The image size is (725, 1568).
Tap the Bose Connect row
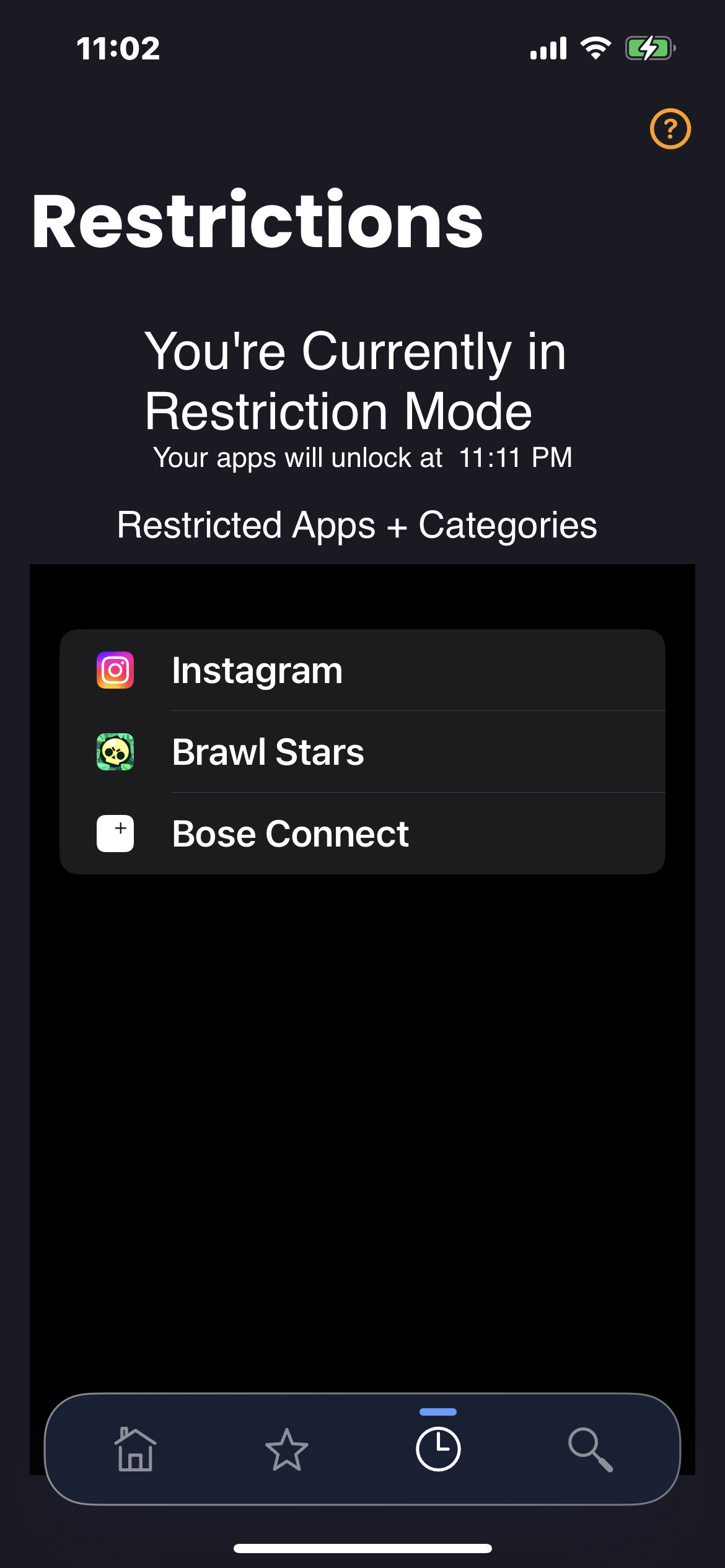pyautogui.click(x=362, y=834)
